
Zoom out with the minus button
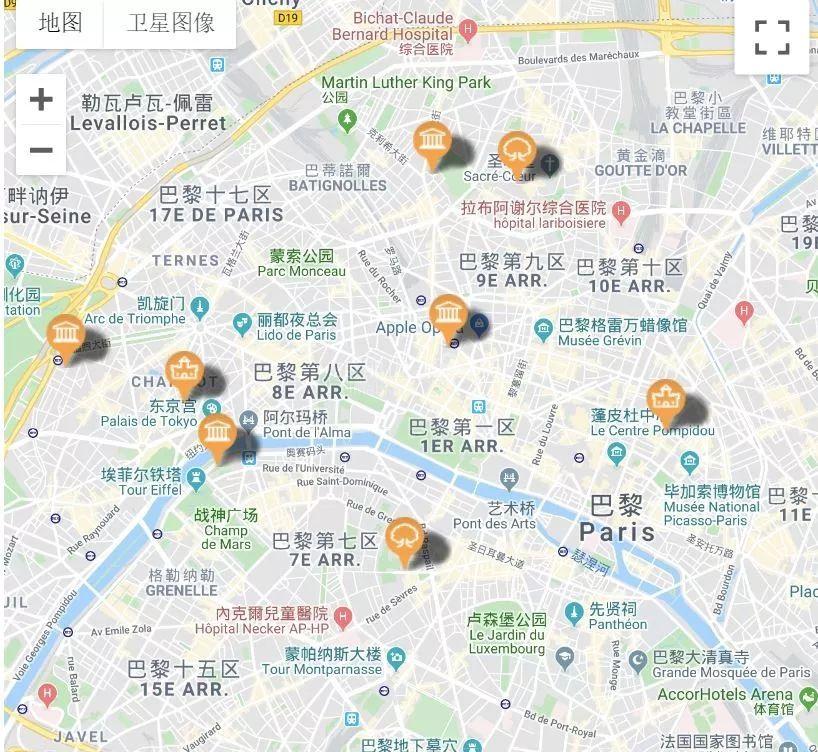[41, 150]
